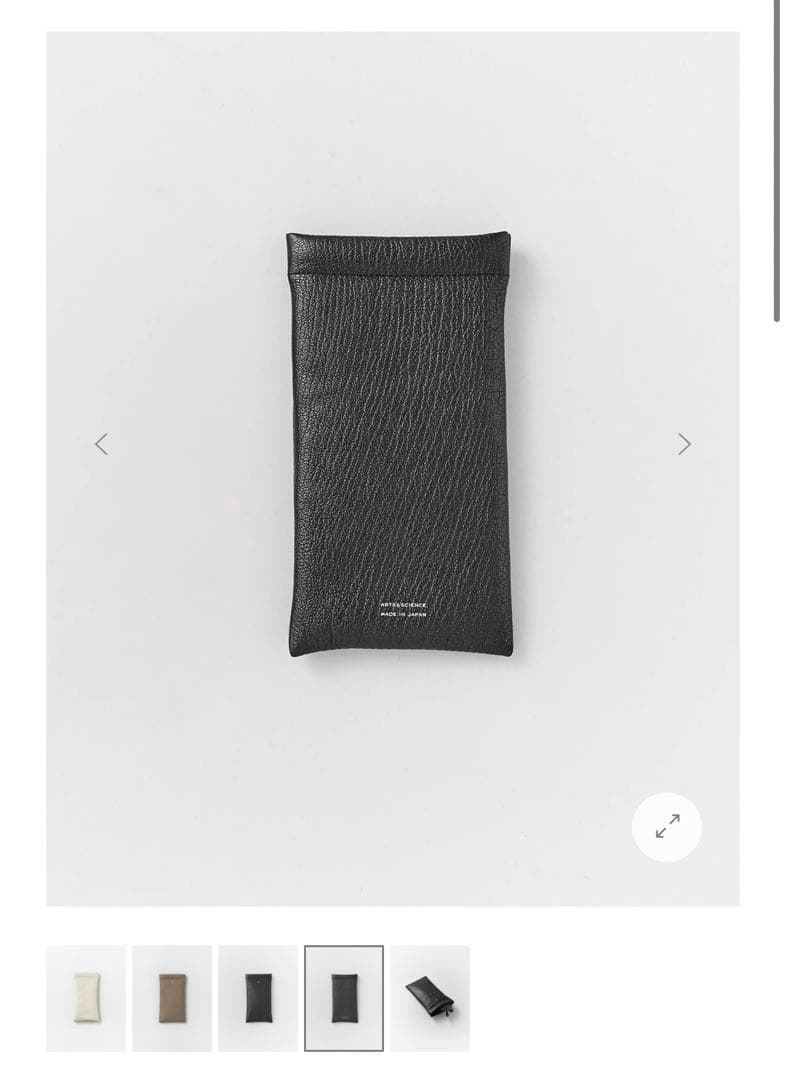Select the white pouch thumbnail
The image size is (786, 1080).
tap(86, 998)
